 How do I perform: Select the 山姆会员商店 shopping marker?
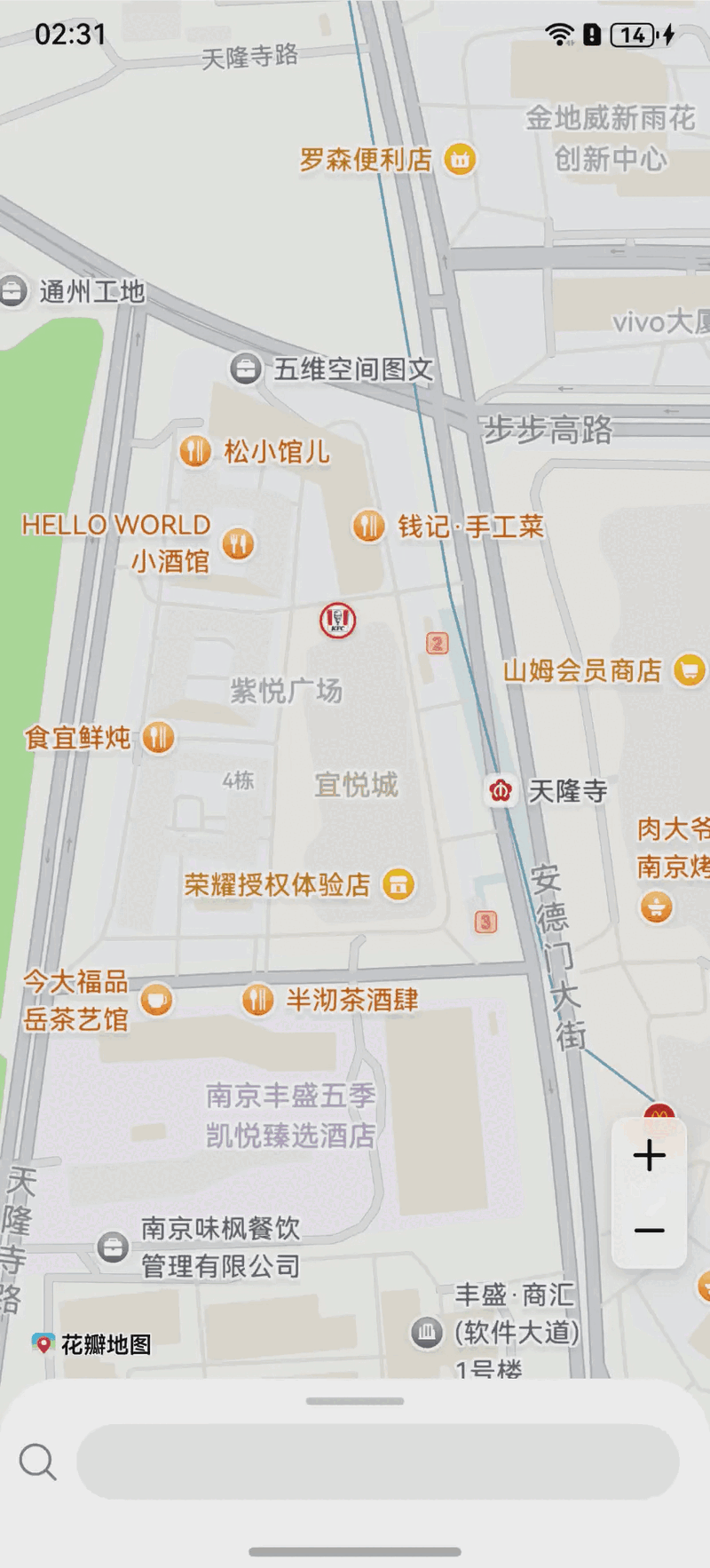coord(690,670)
